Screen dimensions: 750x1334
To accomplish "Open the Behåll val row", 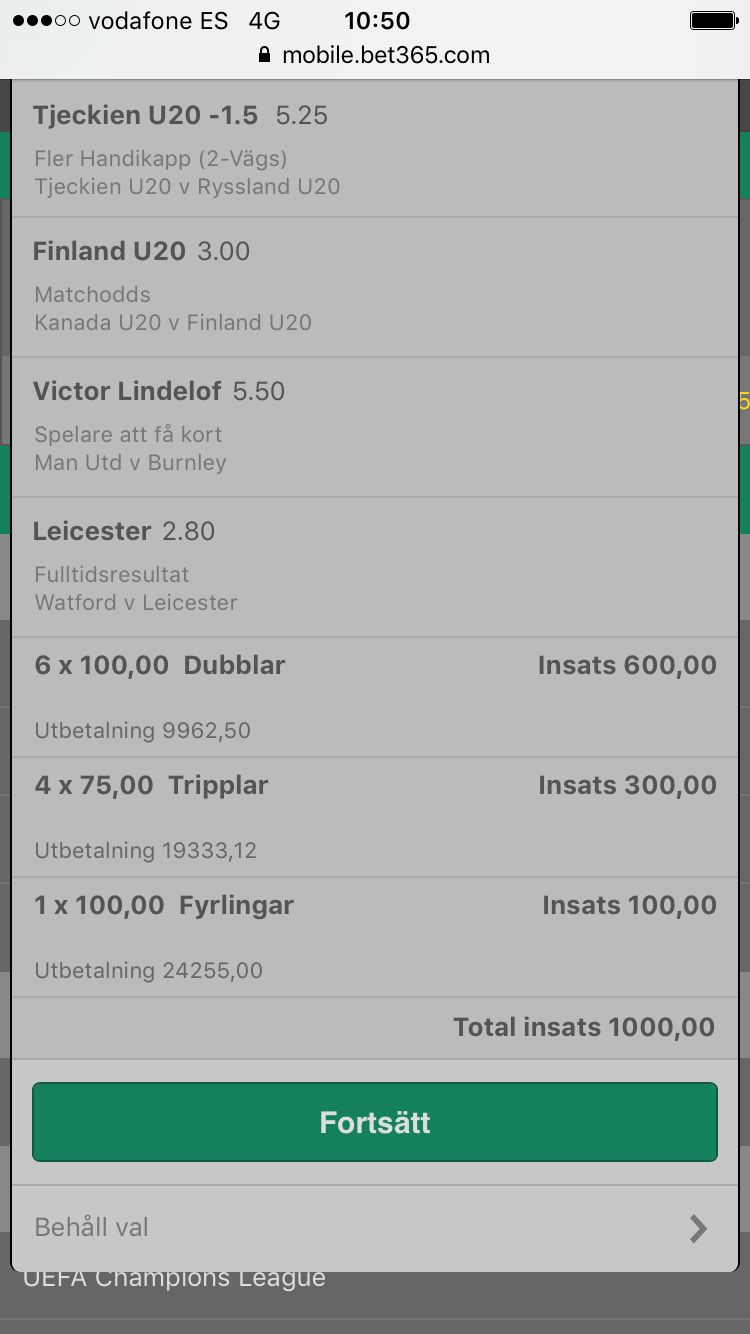I will [375, 1228].
